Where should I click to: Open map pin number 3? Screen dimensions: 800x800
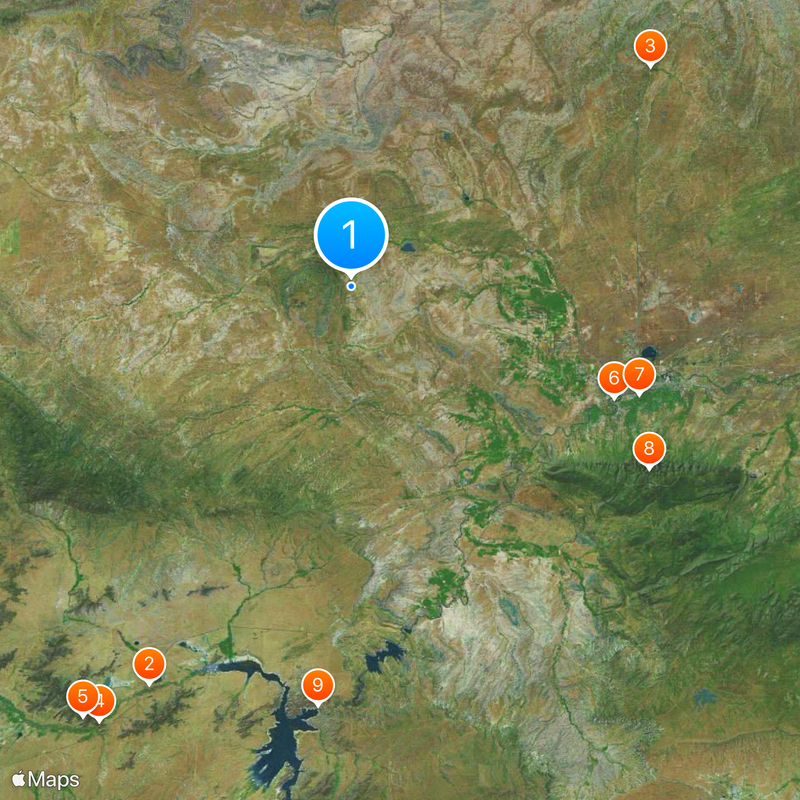[650, 46]
